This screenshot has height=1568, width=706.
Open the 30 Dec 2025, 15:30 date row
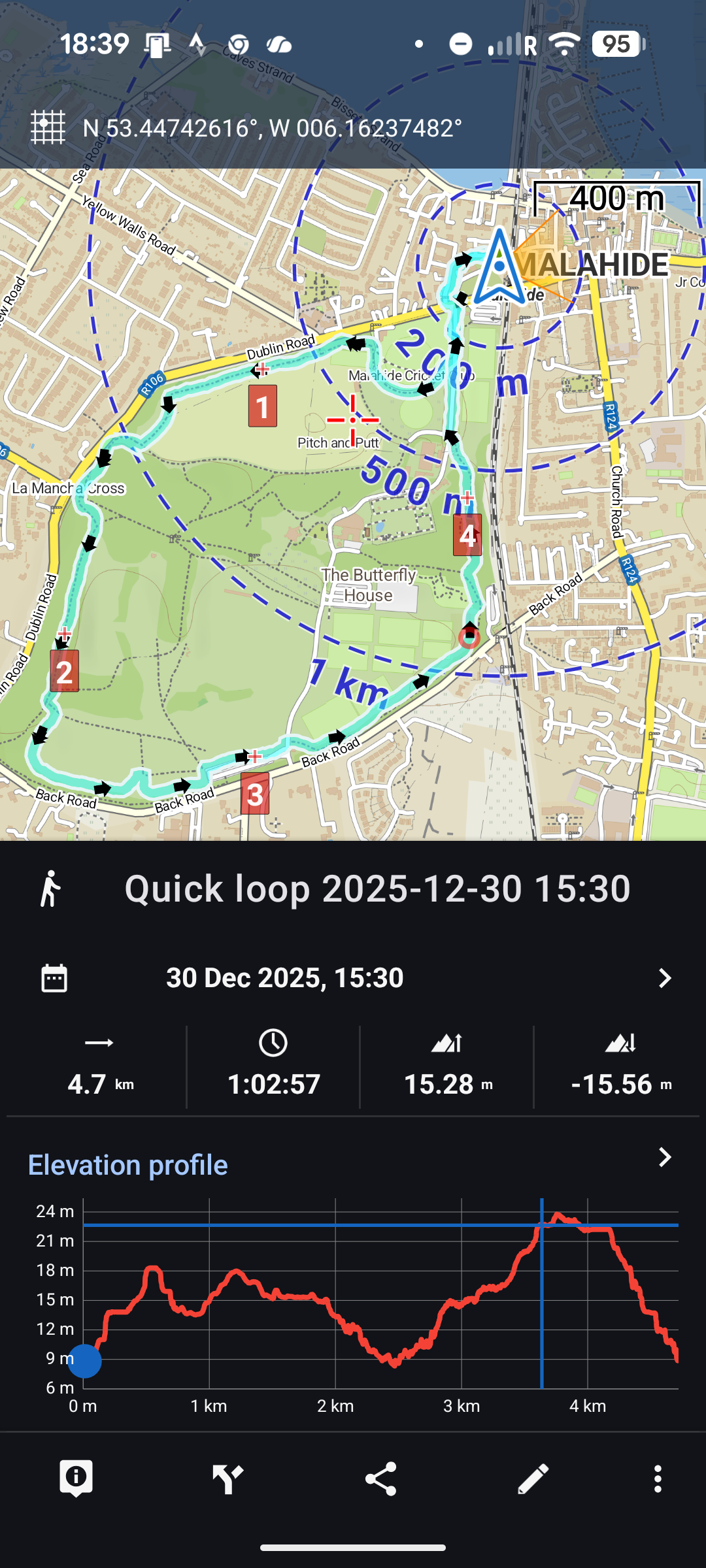point(353,978)
